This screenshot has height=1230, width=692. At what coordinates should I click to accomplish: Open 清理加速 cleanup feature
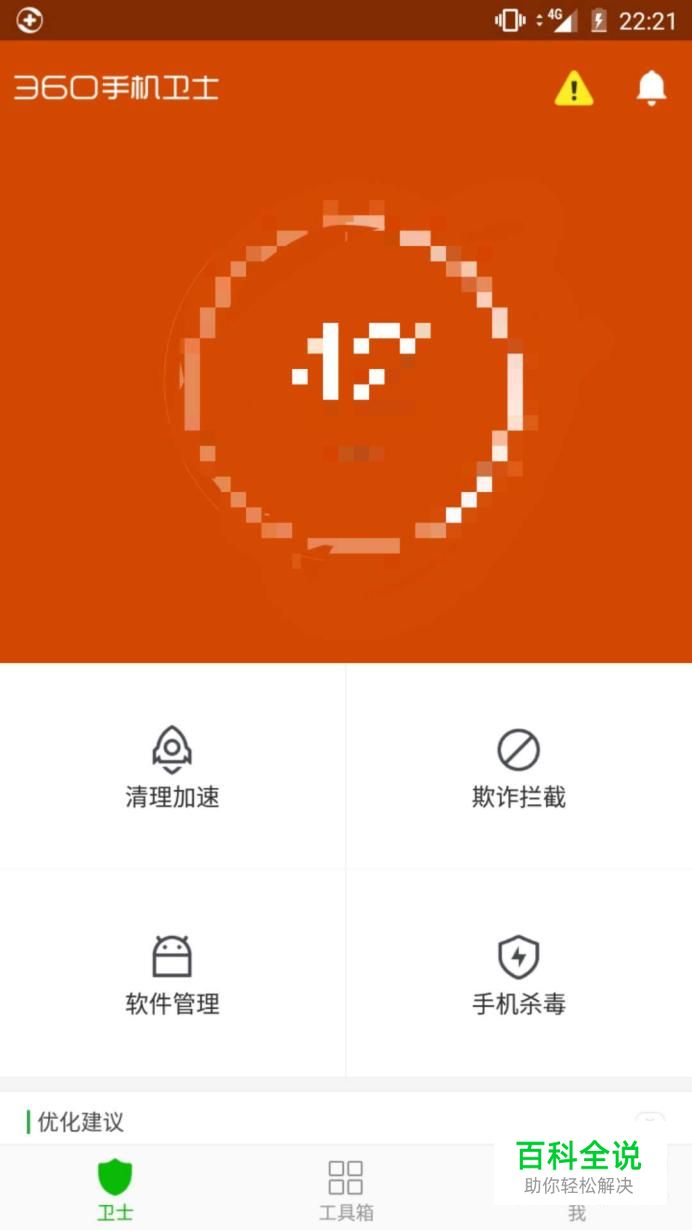(x=172, y=767)
